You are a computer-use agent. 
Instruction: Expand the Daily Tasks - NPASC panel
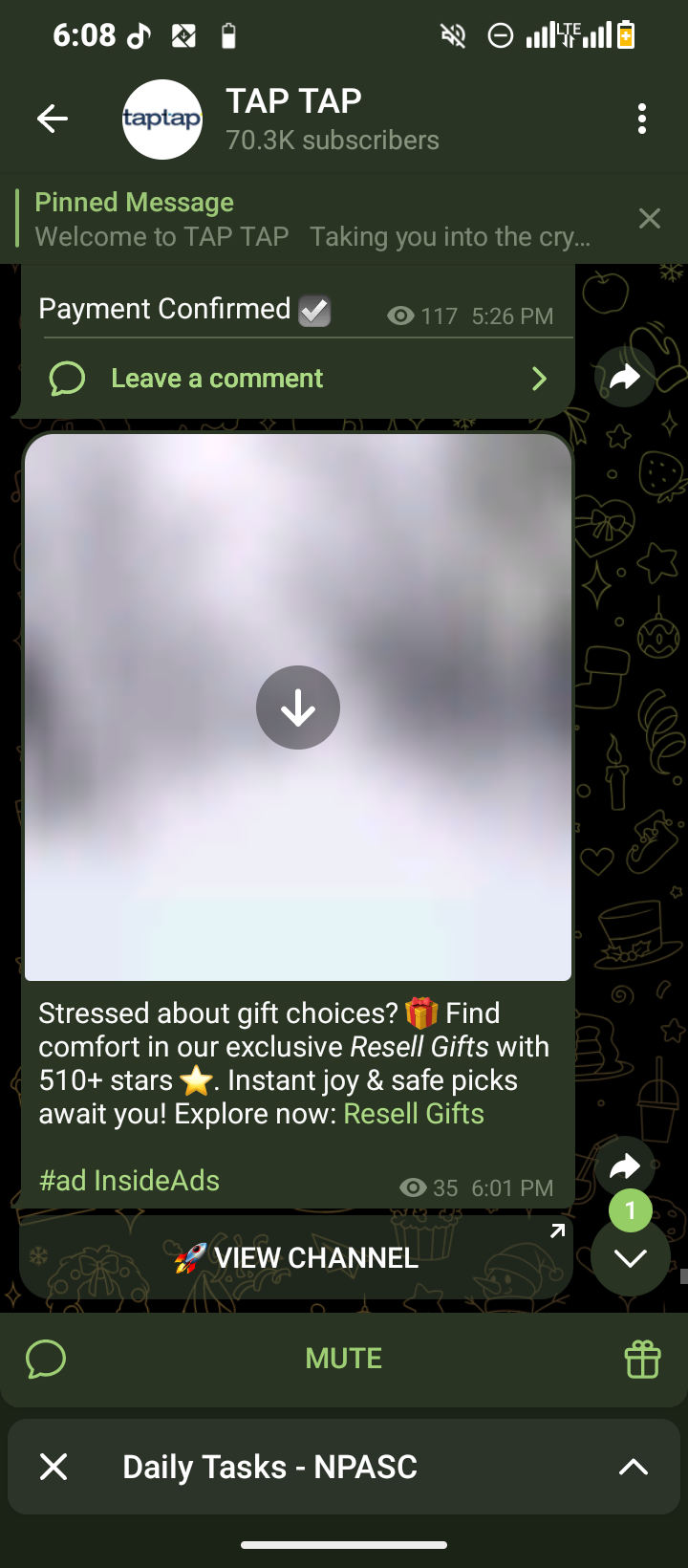click(x=633, y=1467)
